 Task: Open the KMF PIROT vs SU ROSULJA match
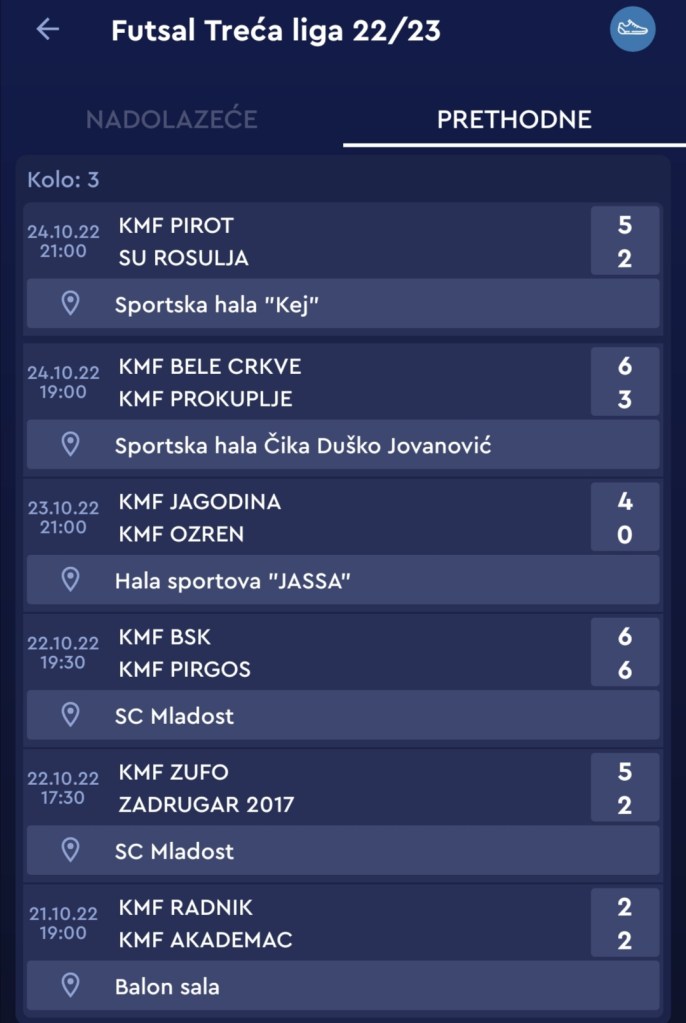[x=342, y=241]
